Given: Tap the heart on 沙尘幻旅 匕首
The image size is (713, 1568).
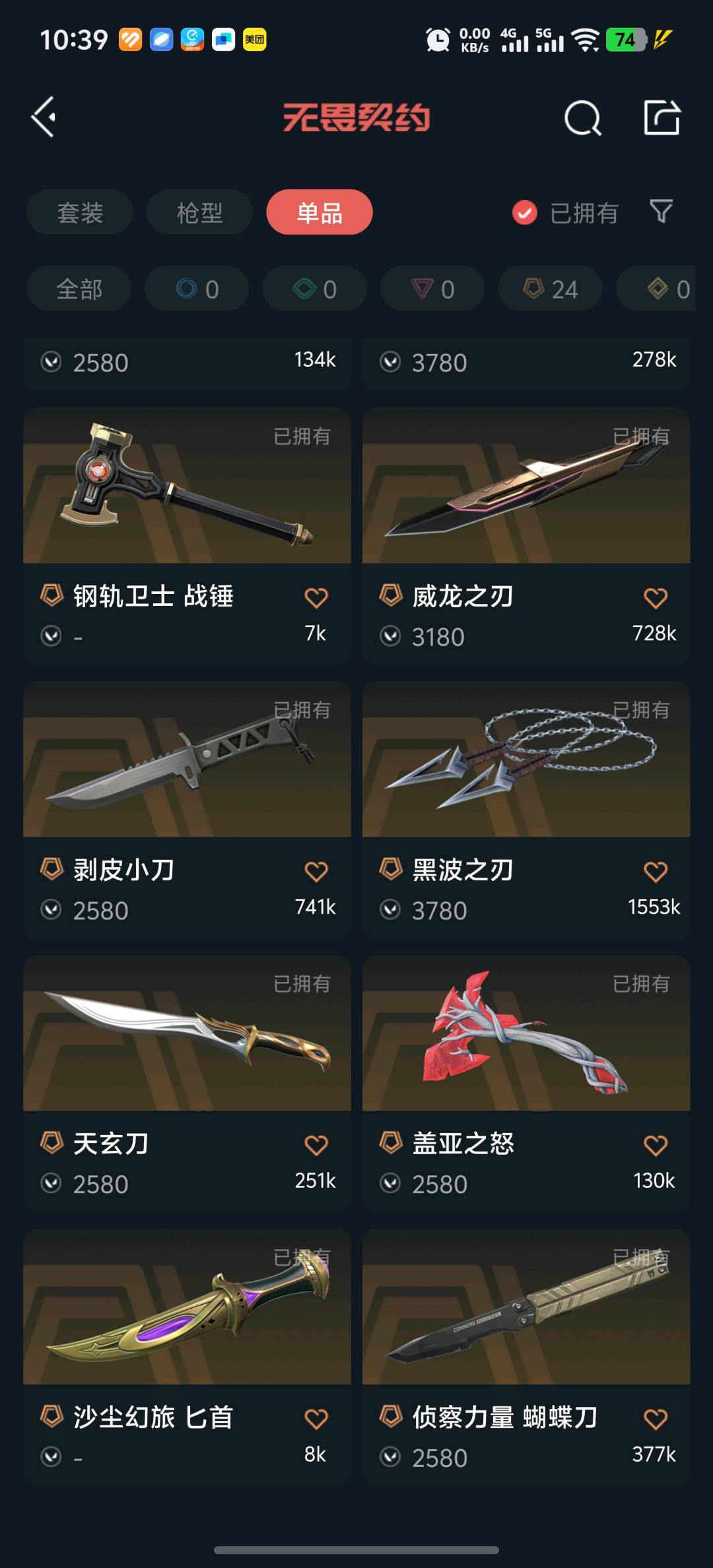Looking at the screenshot, I should pos(316,1419).
